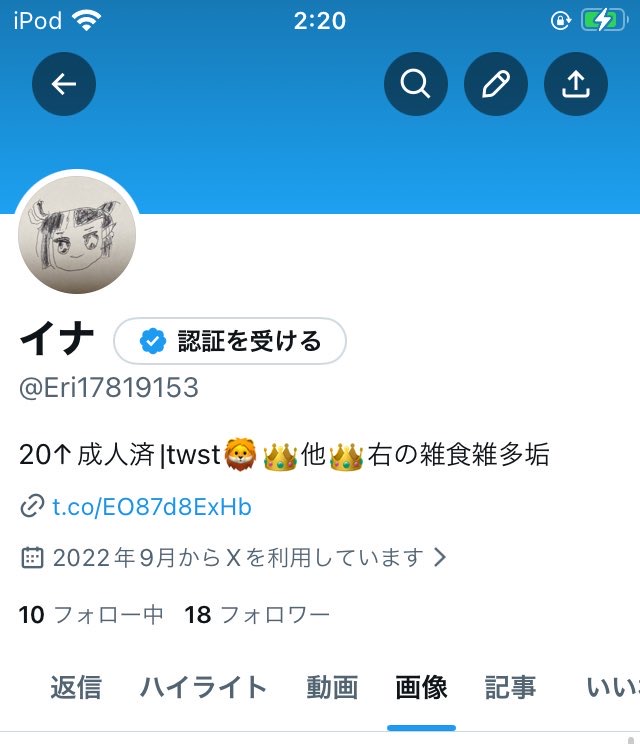Open the いいね tab
The image size is (640, 744).
pos(610,687)
